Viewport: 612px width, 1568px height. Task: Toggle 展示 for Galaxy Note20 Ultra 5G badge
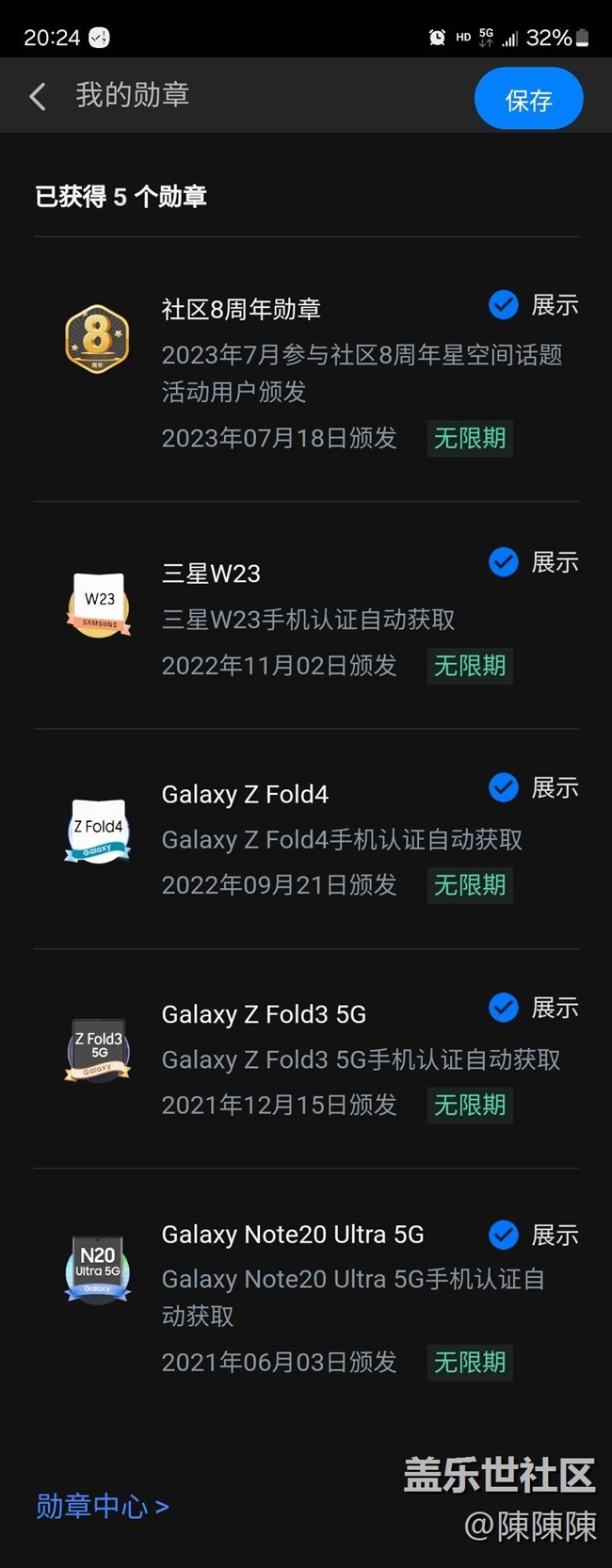504,1235
